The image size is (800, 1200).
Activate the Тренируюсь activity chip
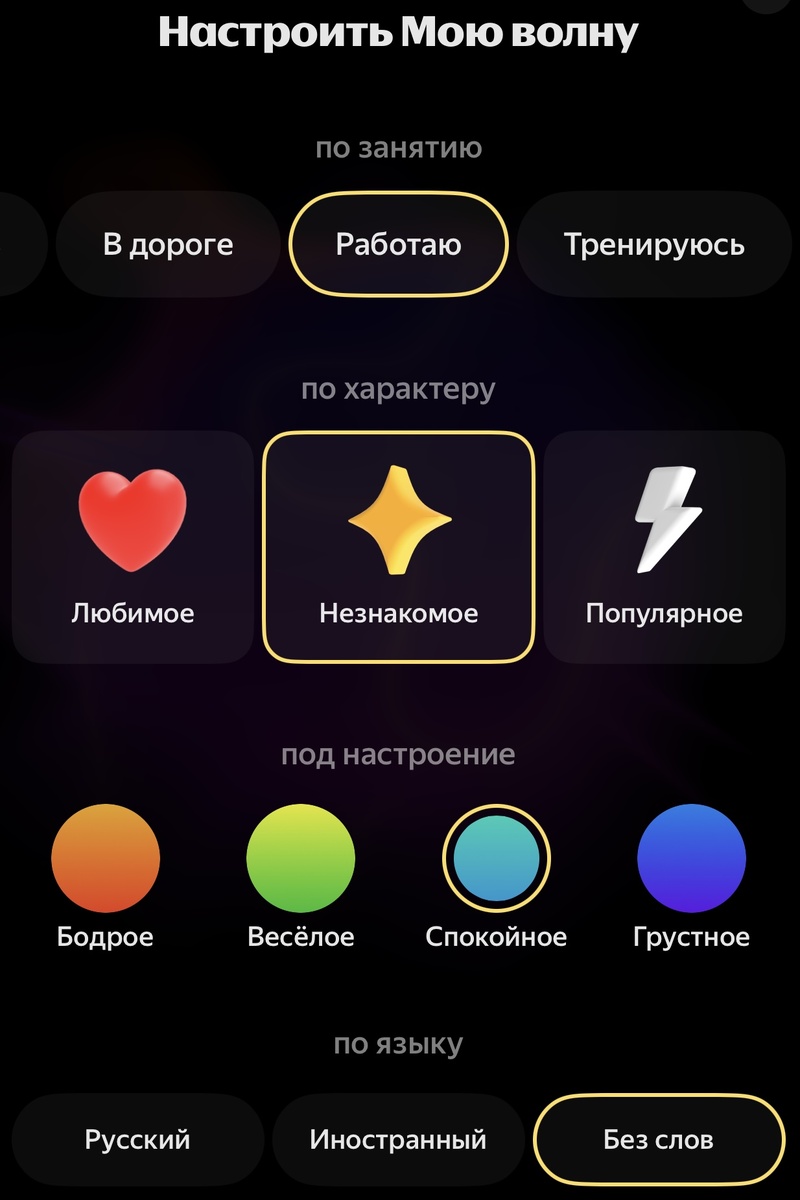click(655, 243)
